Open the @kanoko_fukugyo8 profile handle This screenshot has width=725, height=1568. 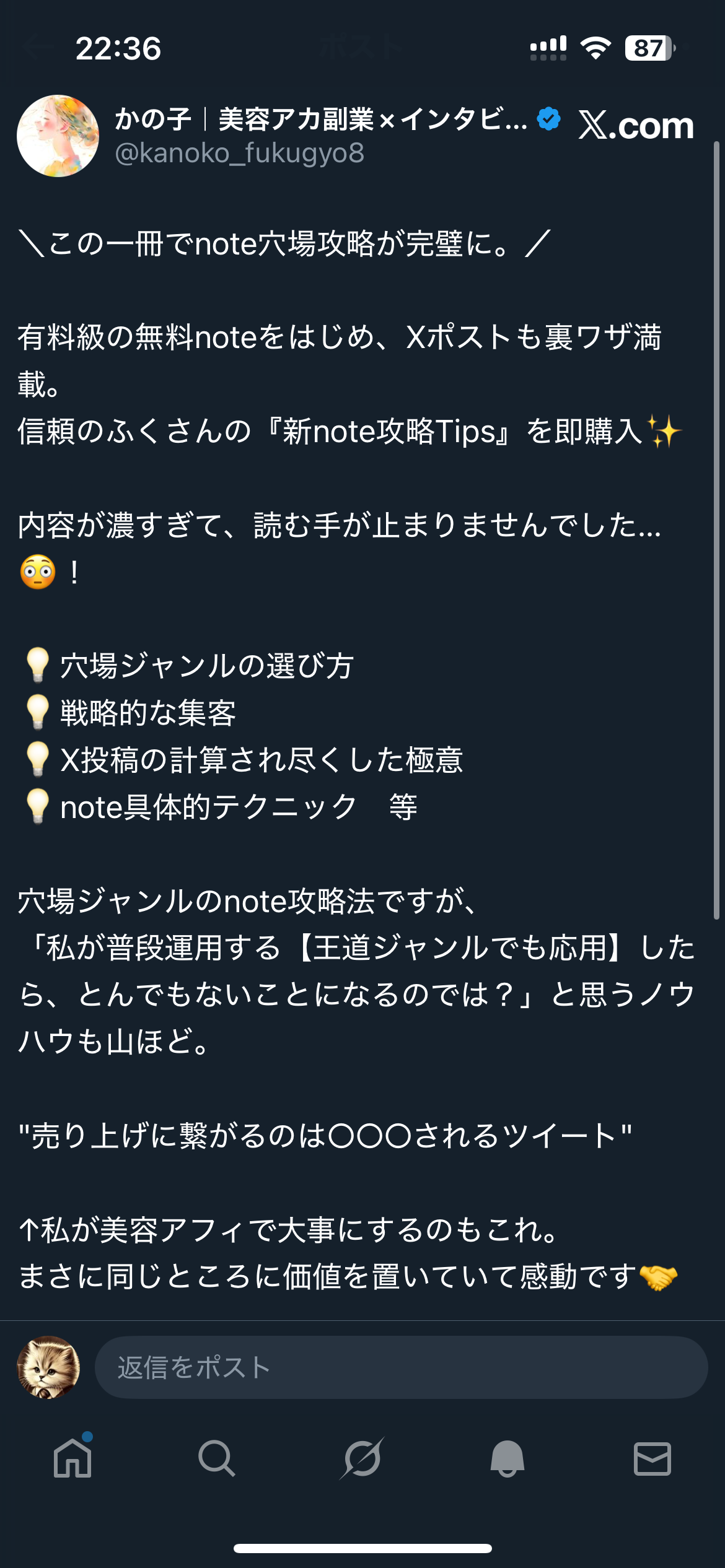click(x=240, y=153)
